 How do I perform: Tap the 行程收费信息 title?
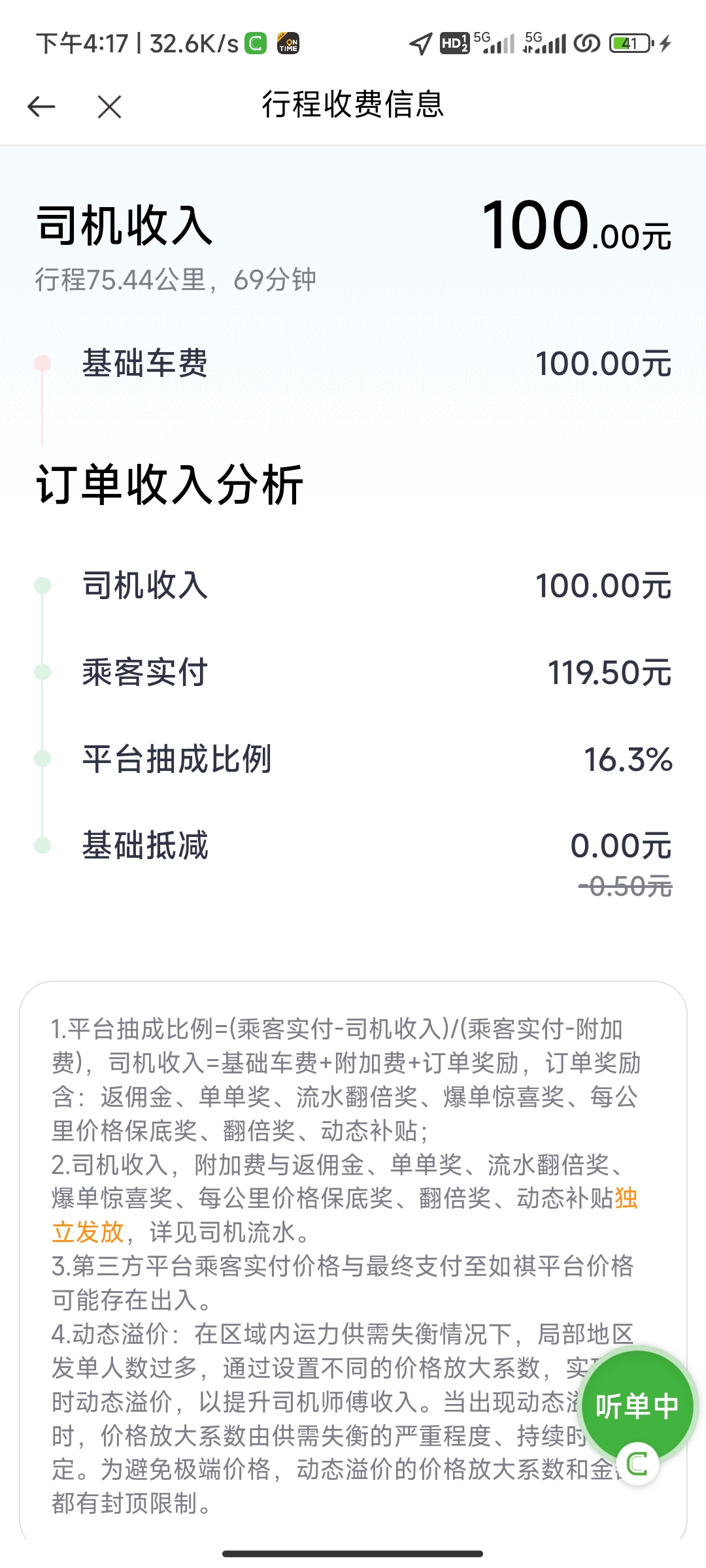coord(353,105)
